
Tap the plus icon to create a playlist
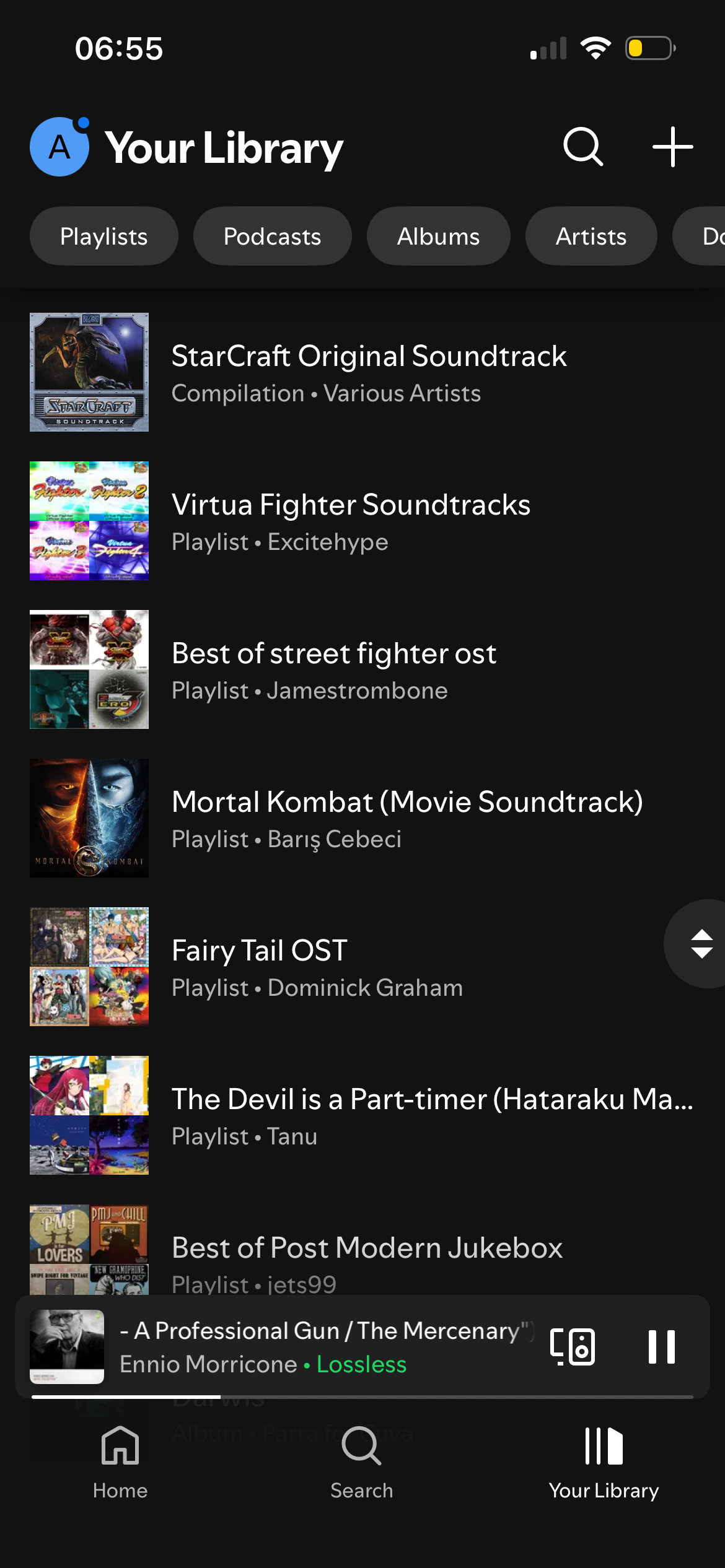click(672, 147)
